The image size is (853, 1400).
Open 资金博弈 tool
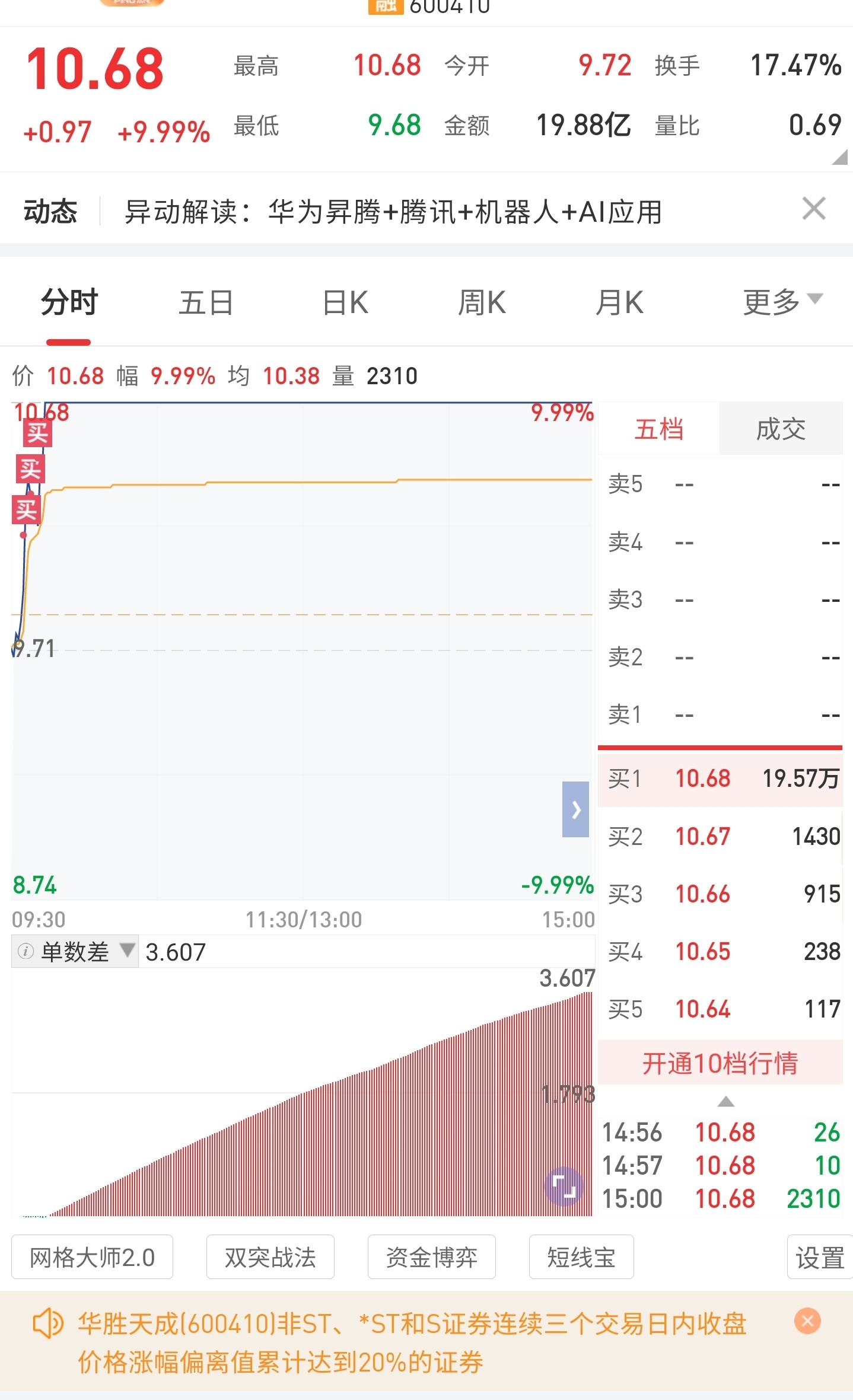431,1257
